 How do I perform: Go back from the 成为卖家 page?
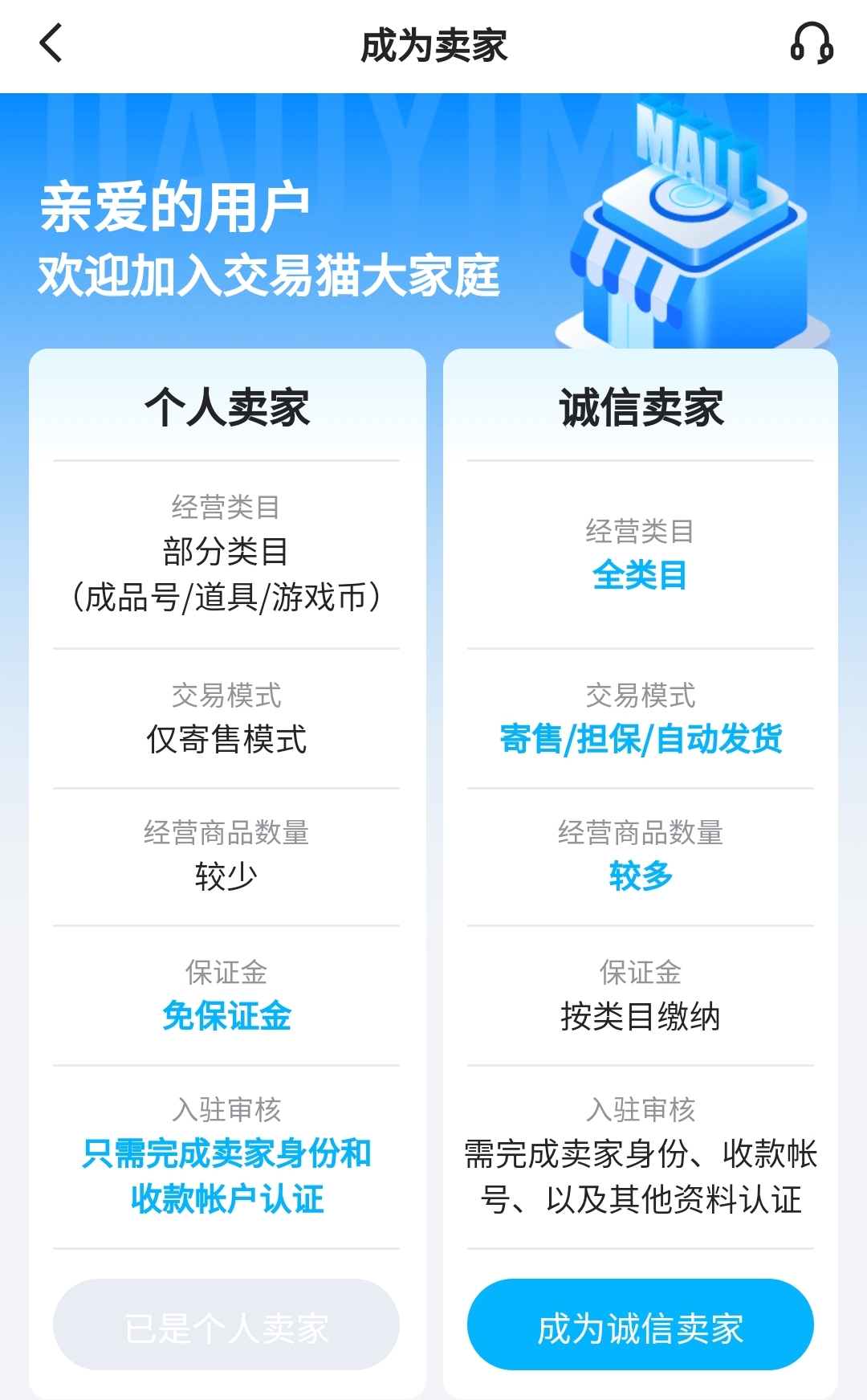51,43
